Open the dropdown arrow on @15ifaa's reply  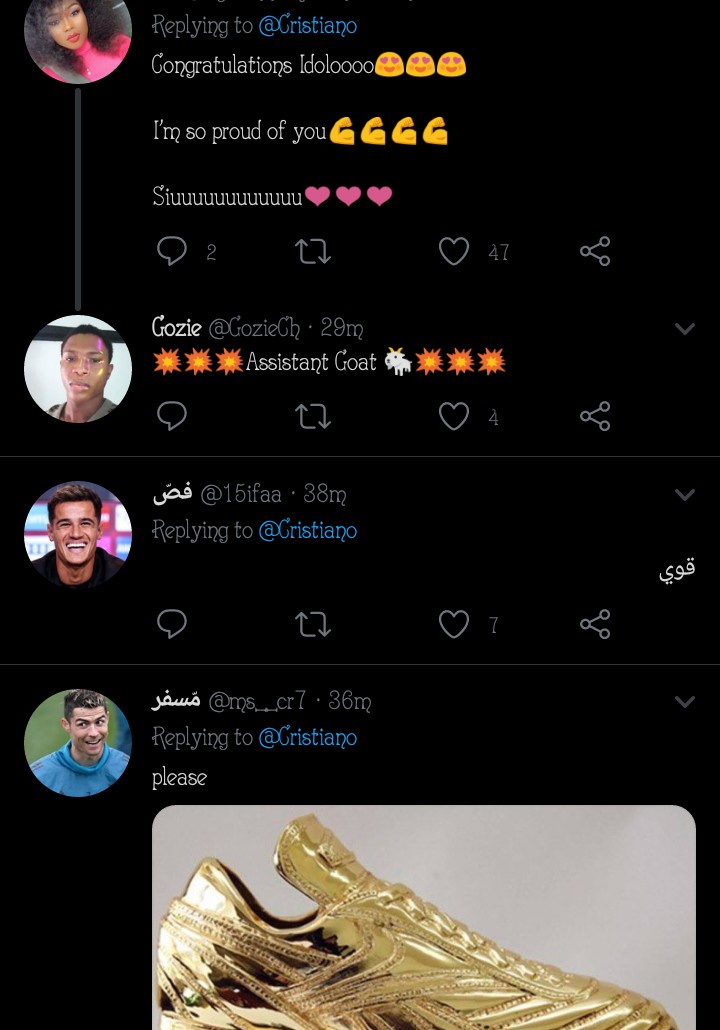click(685, 494)
